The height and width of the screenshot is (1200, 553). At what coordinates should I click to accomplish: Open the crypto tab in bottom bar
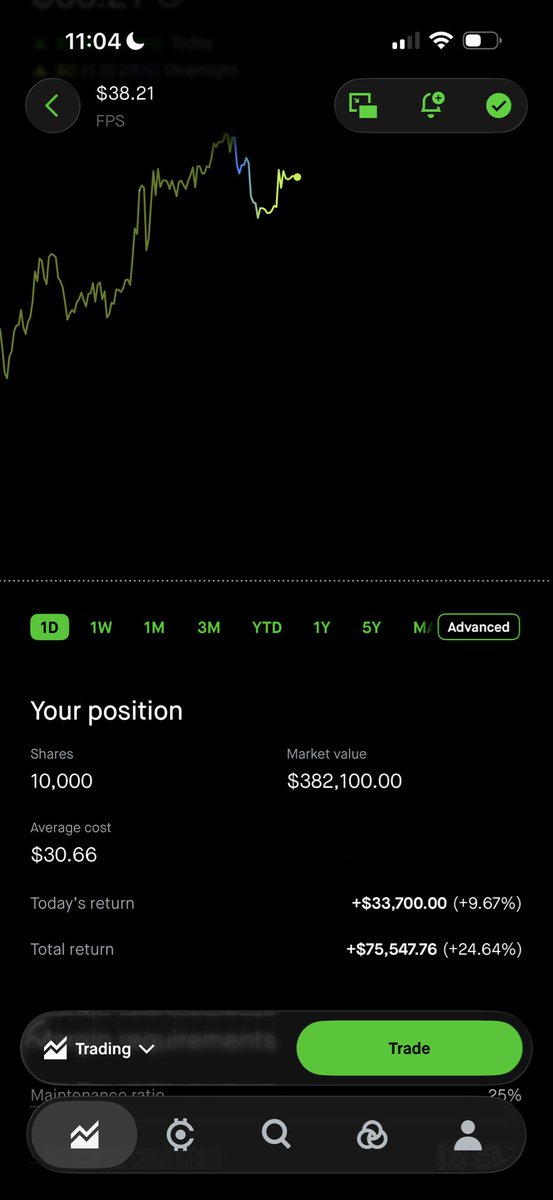[x=180, y=1135]
